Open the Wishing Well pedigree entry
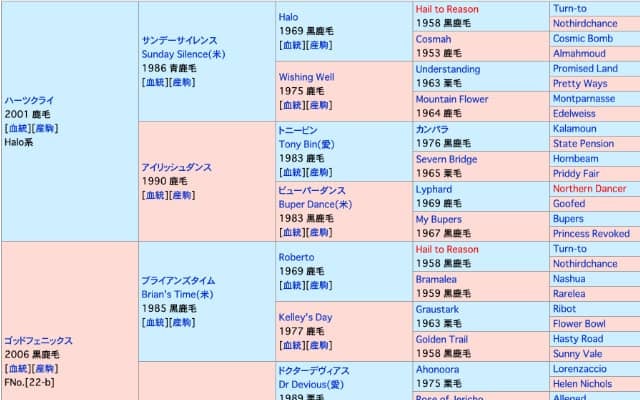 click(308, 76)
